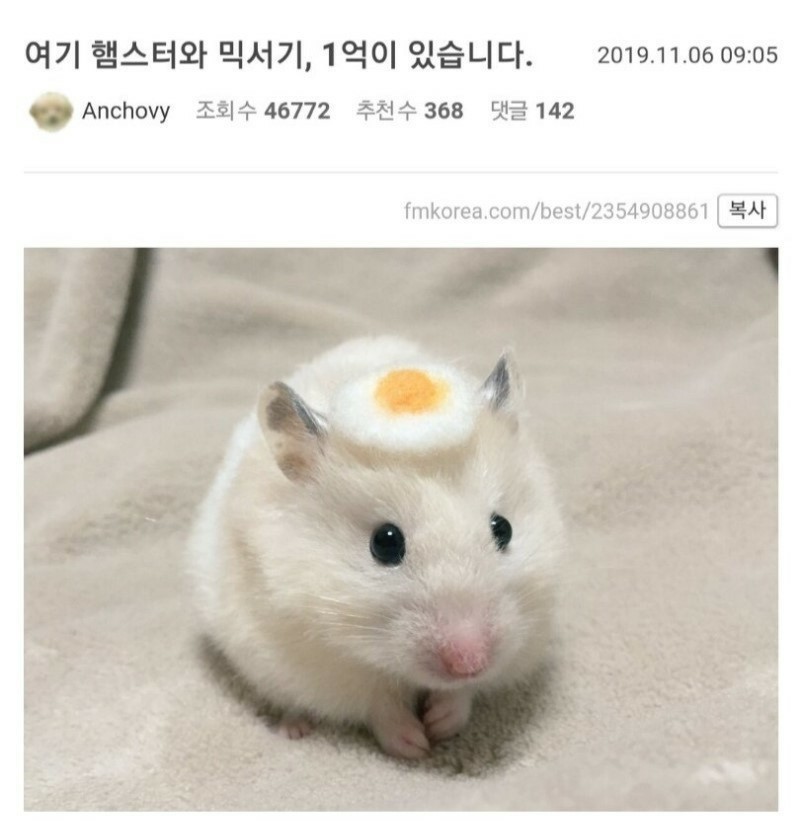This screenshot has width=800, height=821.
Task: Open the fmkorea.com/best post URL link
Action: (x=556, y=211)
